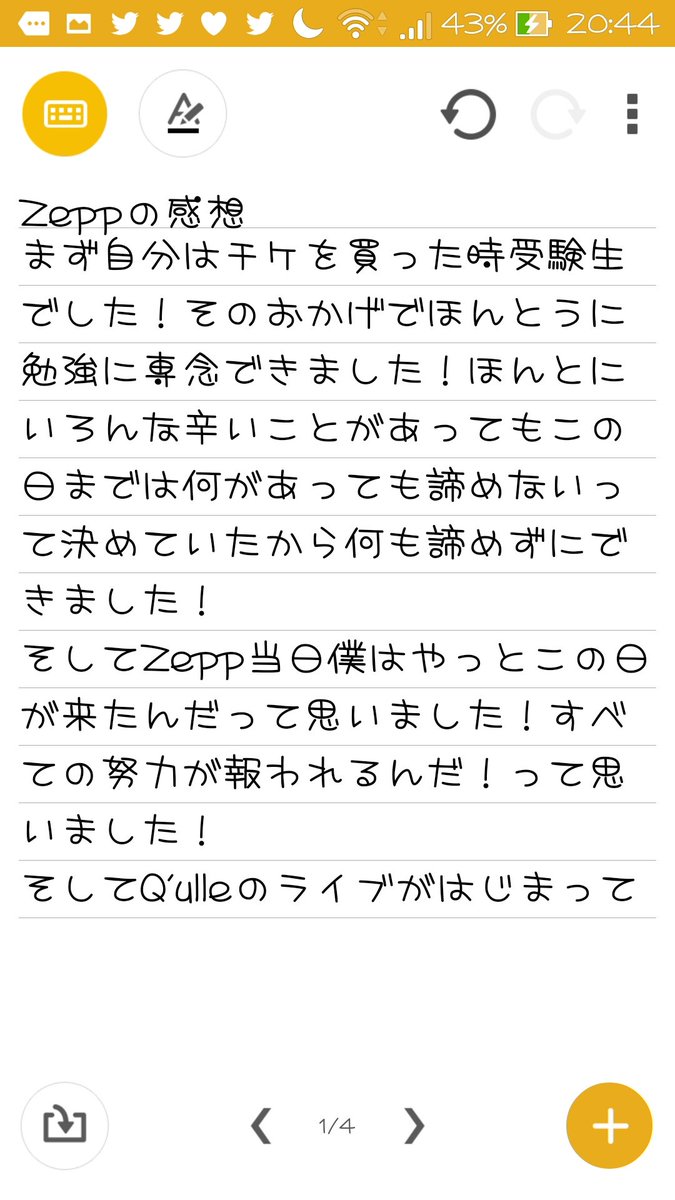Go to the next page
This screenshot has height=1200, width=675.
413,1126
